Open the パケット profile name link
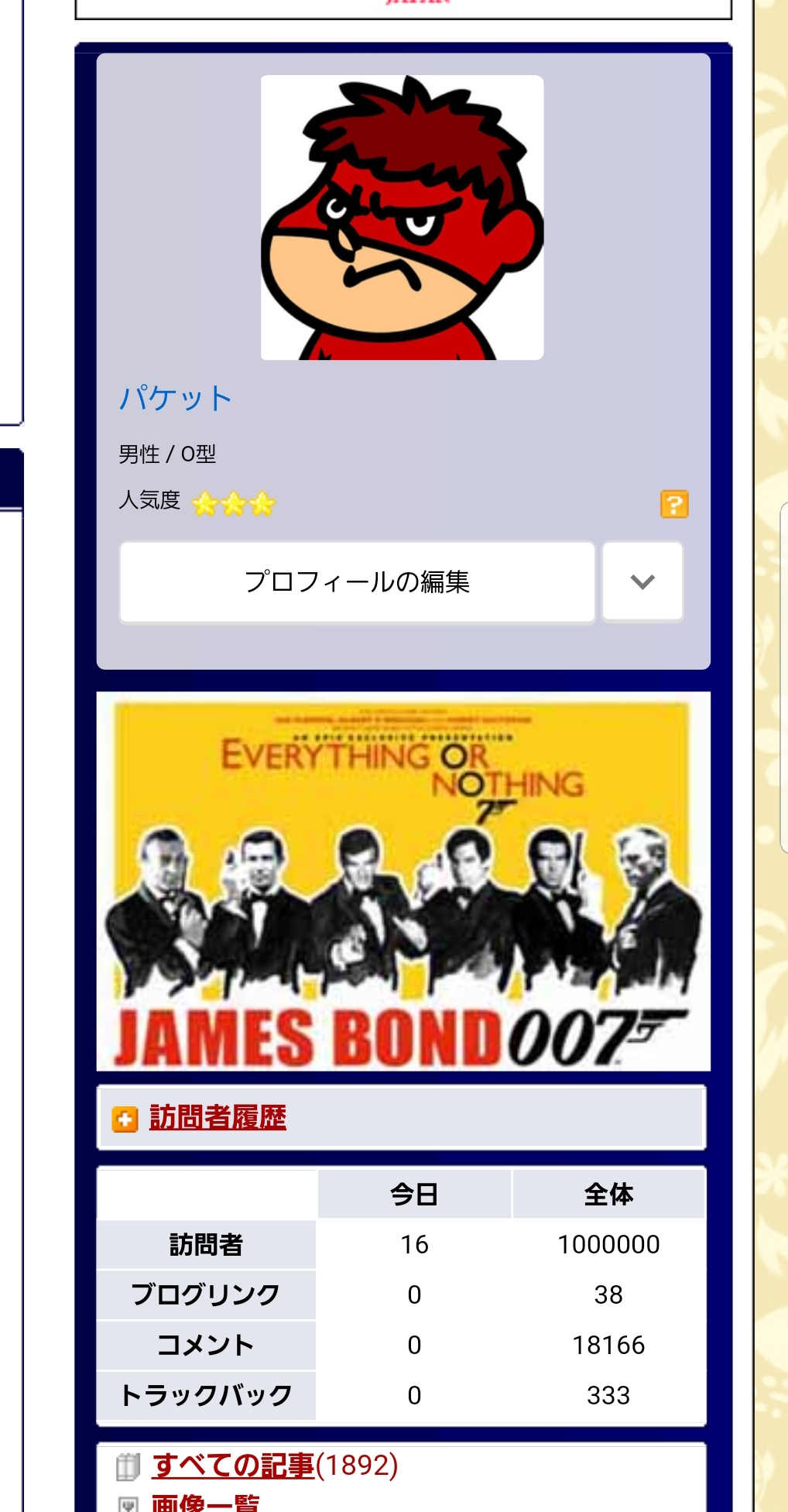The height and width of the screenshot is (1512, 788). click(x=176, y=398)
